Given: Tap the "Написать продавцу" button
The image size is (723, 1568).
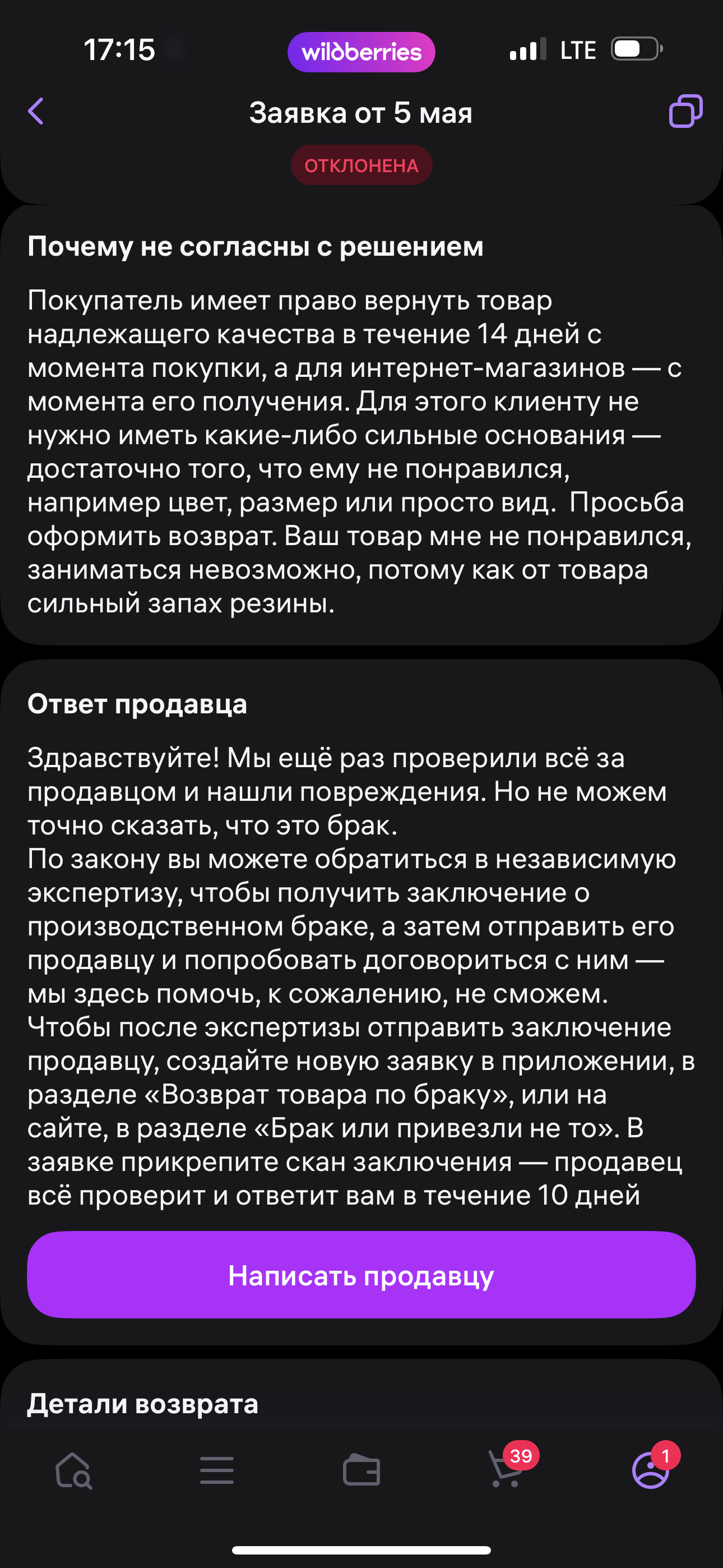Looking at the screenshot, I should click(x=361, y=1275).
